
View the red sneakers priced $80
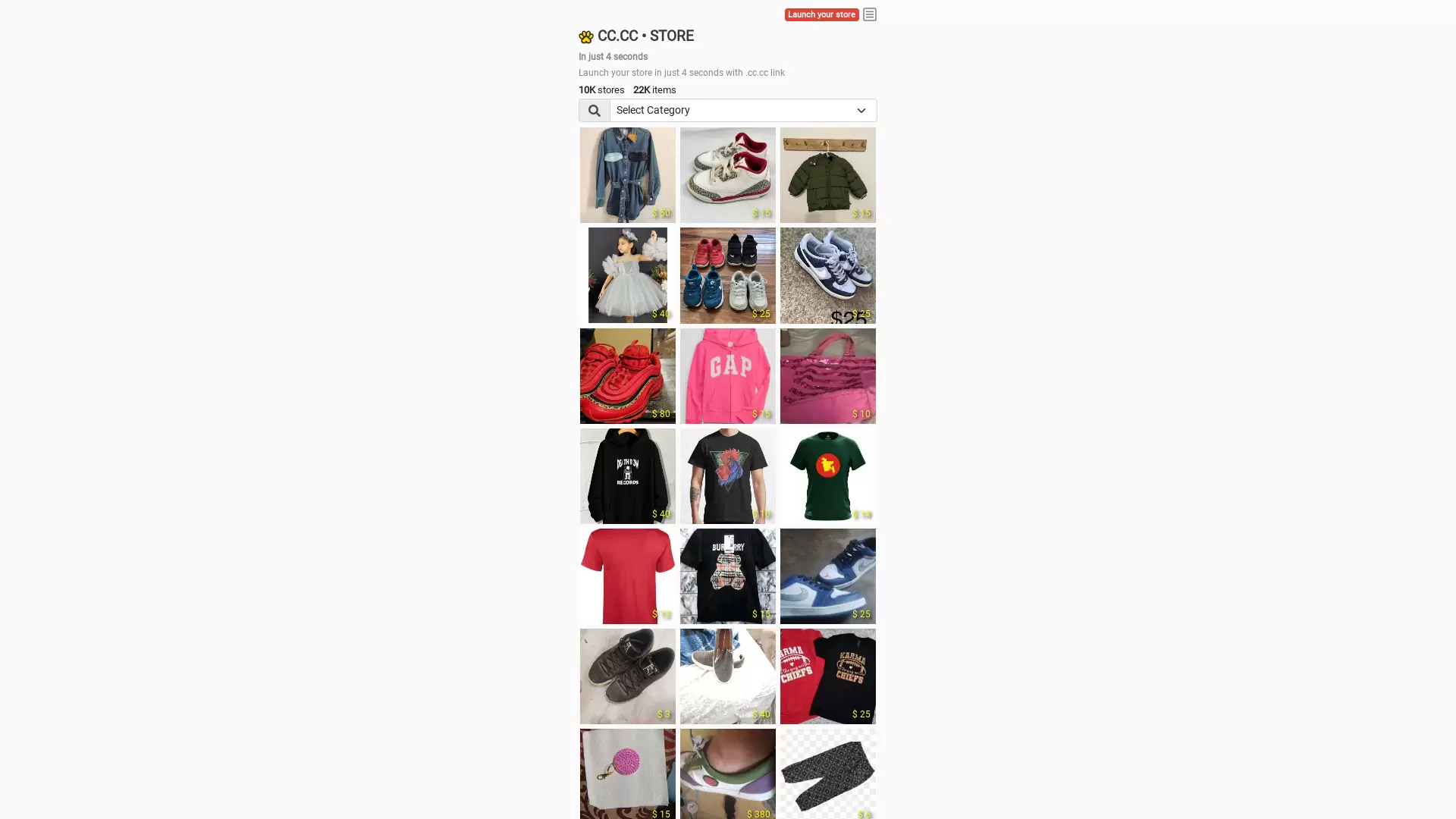pos(627,376)
